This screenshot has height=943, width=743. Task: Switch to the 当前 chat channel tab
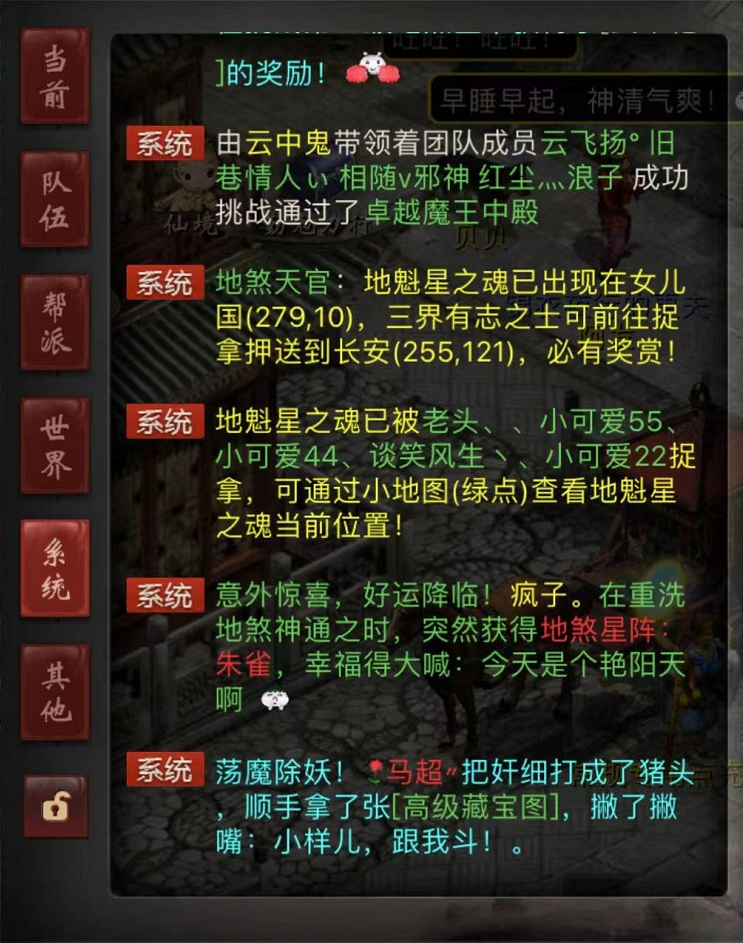(x=54, y=76)
